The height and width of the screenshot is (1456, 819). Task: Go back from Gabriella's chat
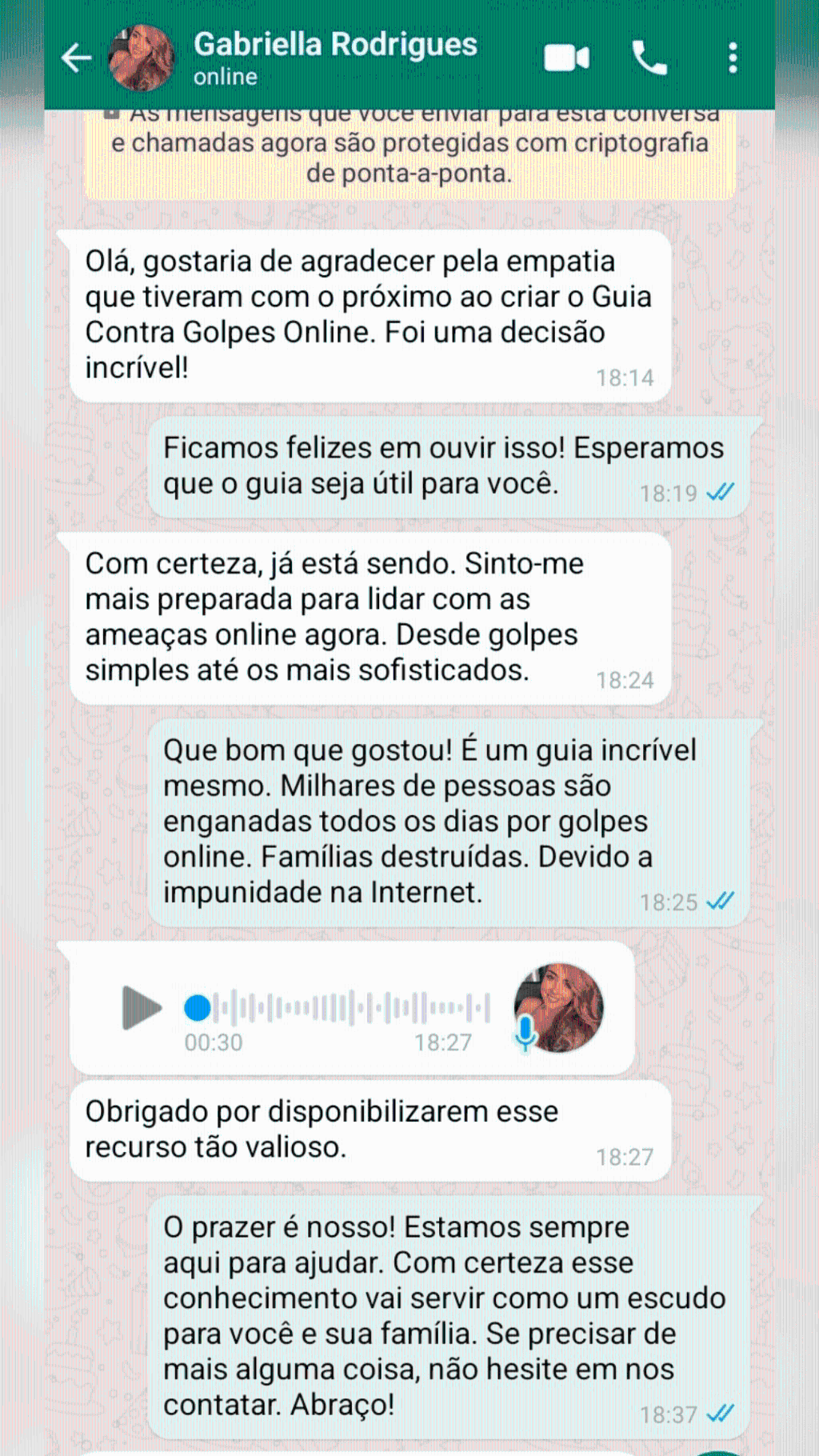click(77, 58)
